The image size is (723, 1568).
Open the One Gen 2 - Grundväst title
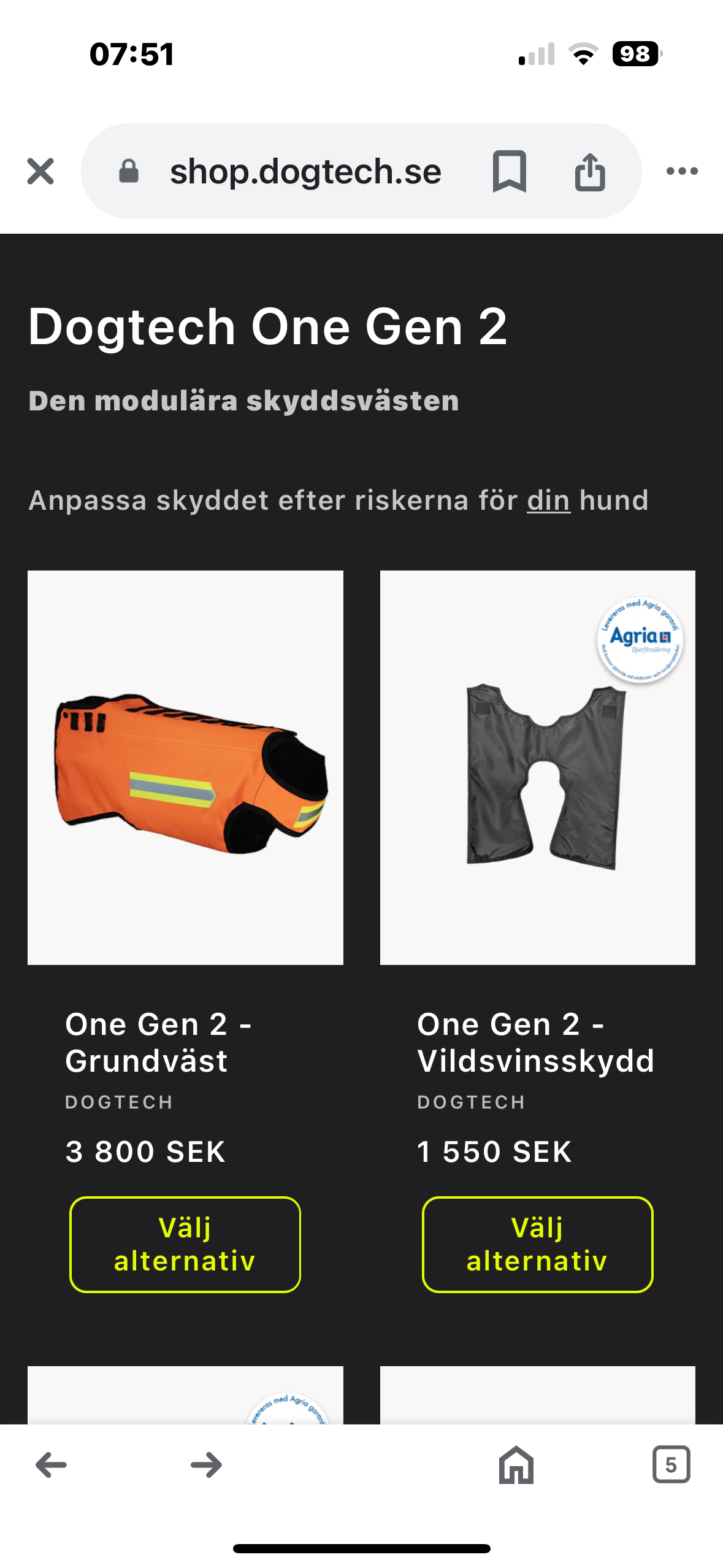[159, 1042]
